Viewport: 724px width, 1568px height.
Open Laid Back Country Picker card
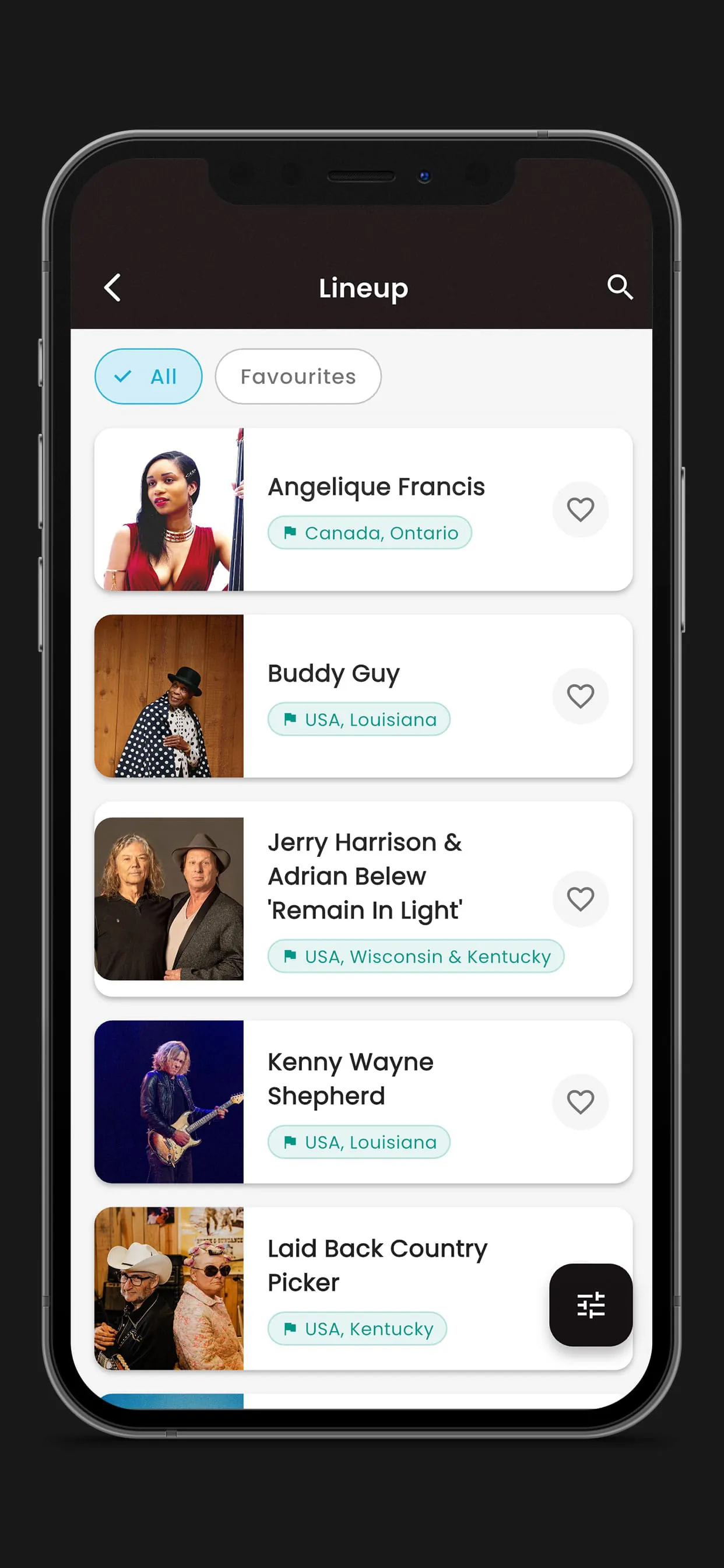377,1264
